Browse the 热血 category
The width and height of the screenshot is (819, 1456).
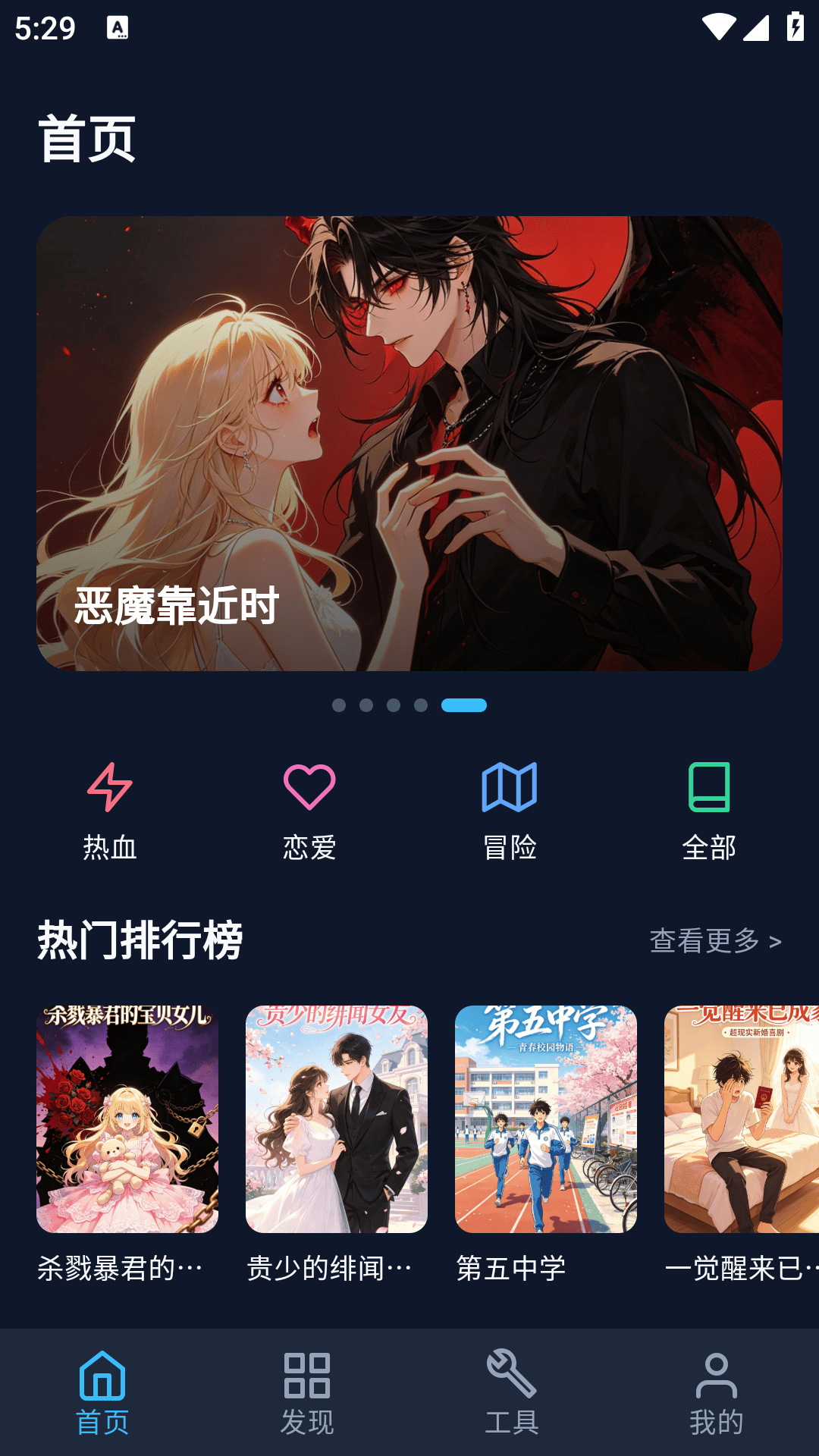110,811
